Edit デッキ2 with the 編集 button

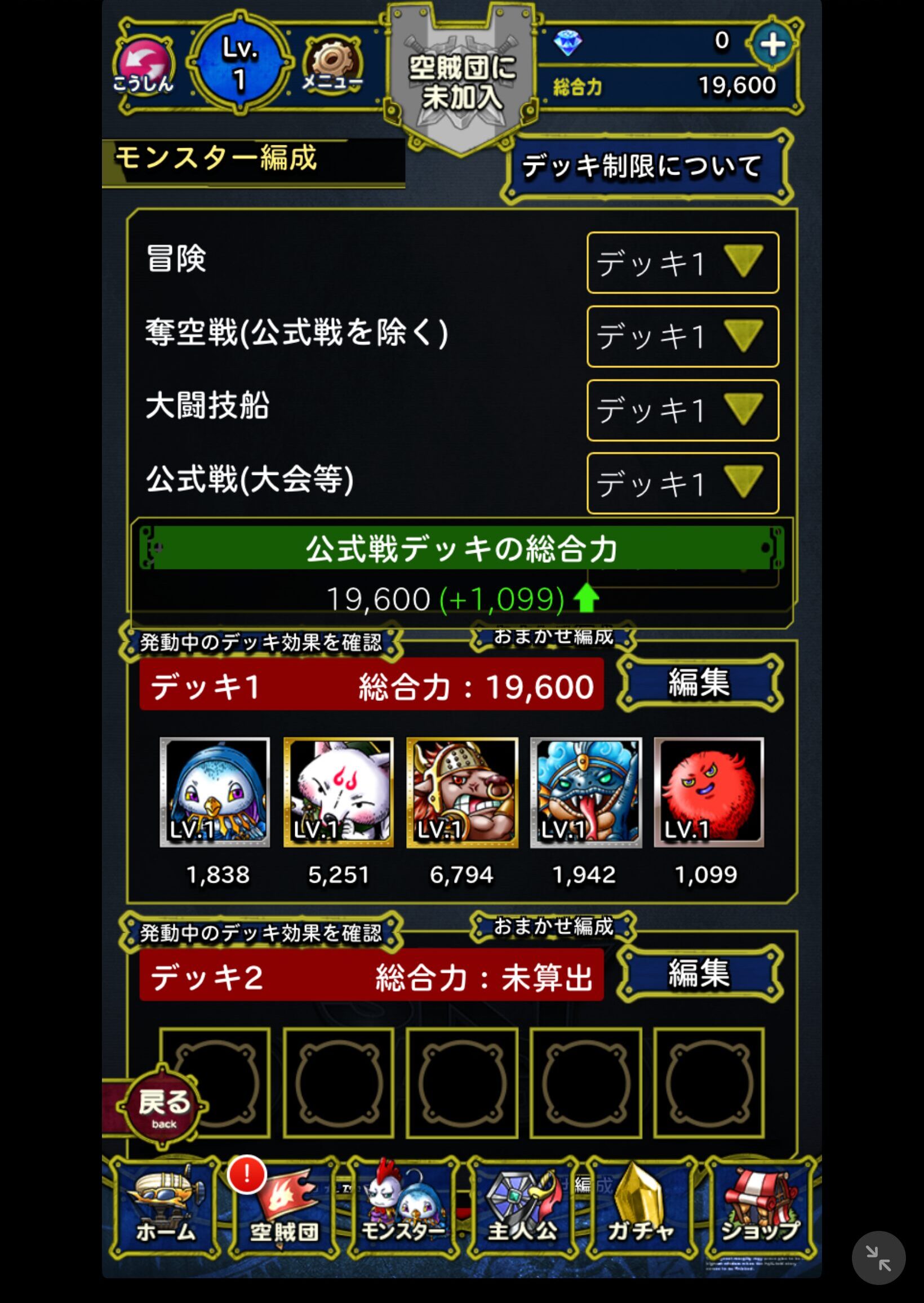(699, 973)
